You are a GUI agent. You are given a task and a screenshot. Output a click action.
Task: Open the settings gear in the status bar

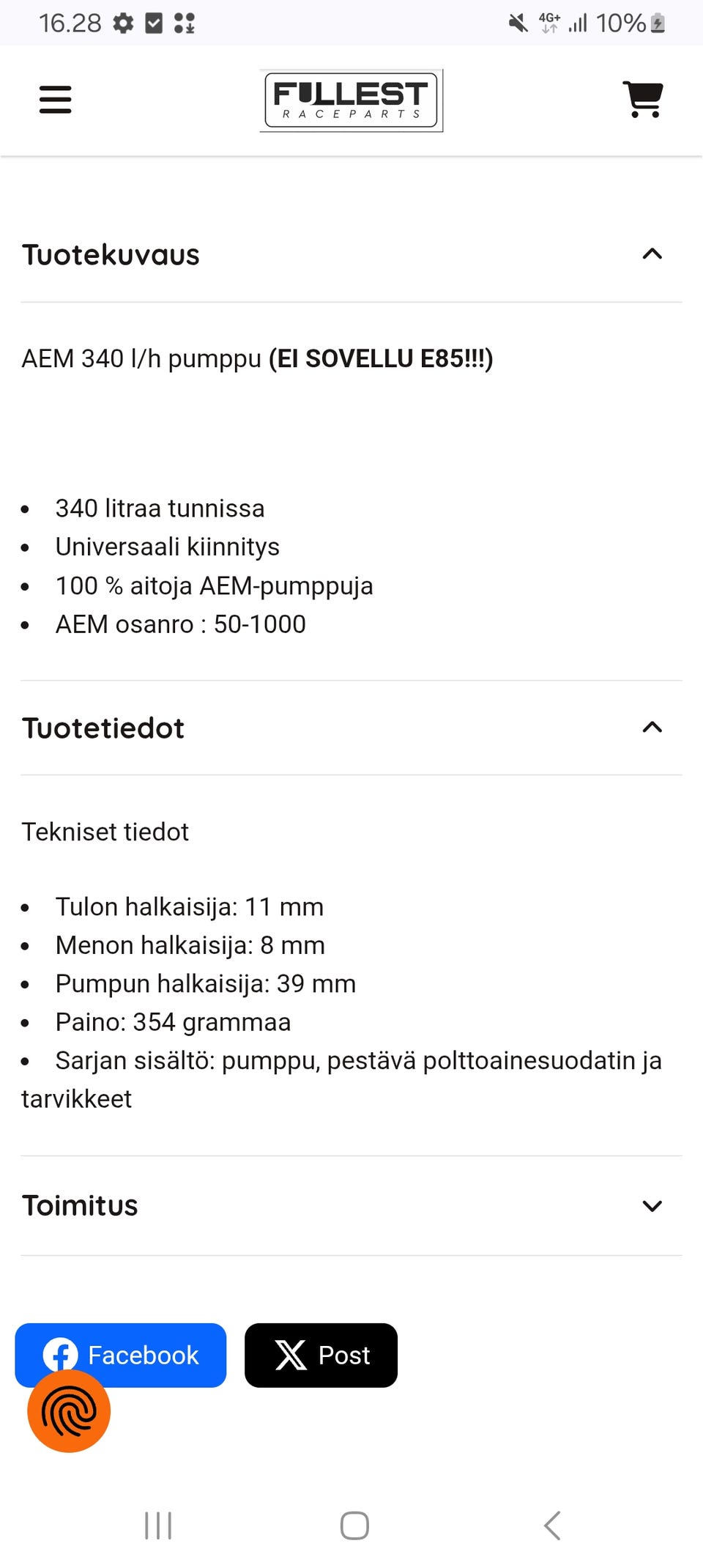(x=123, y=23)
